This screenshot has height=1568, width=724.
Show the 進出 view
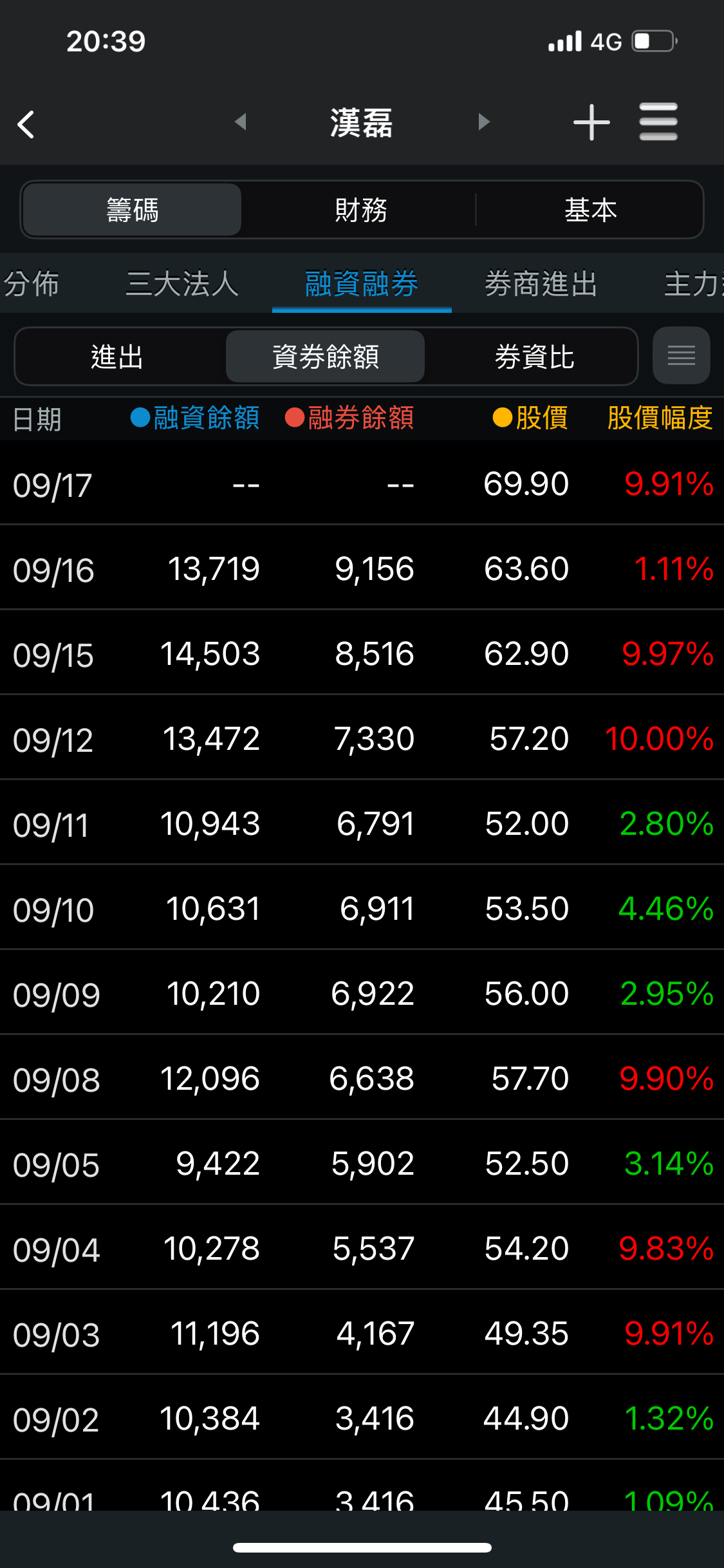pyautogui.click(x=117, y=357)
